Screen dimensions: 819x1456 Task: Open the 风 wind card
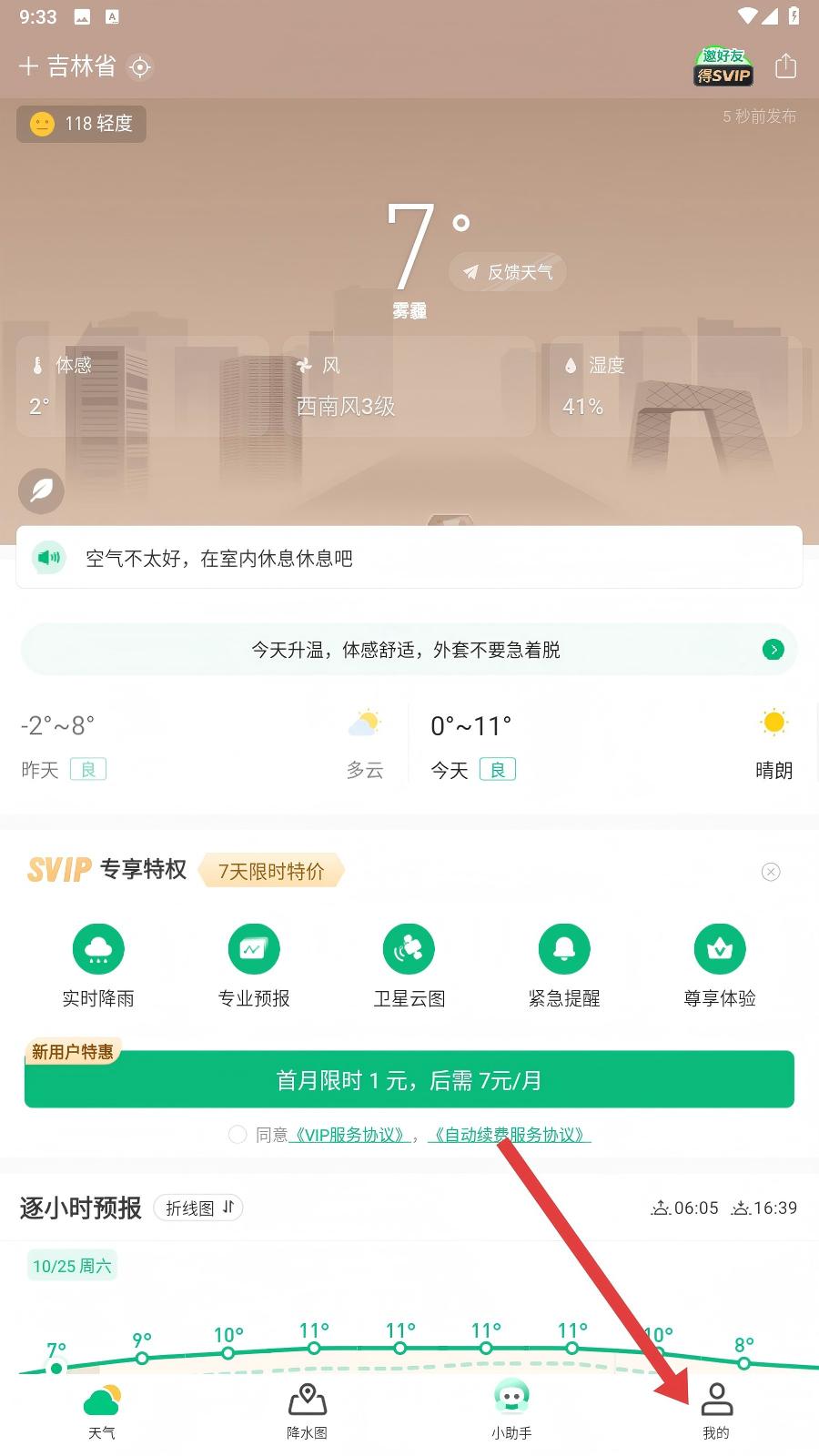(x=408, y=387)
